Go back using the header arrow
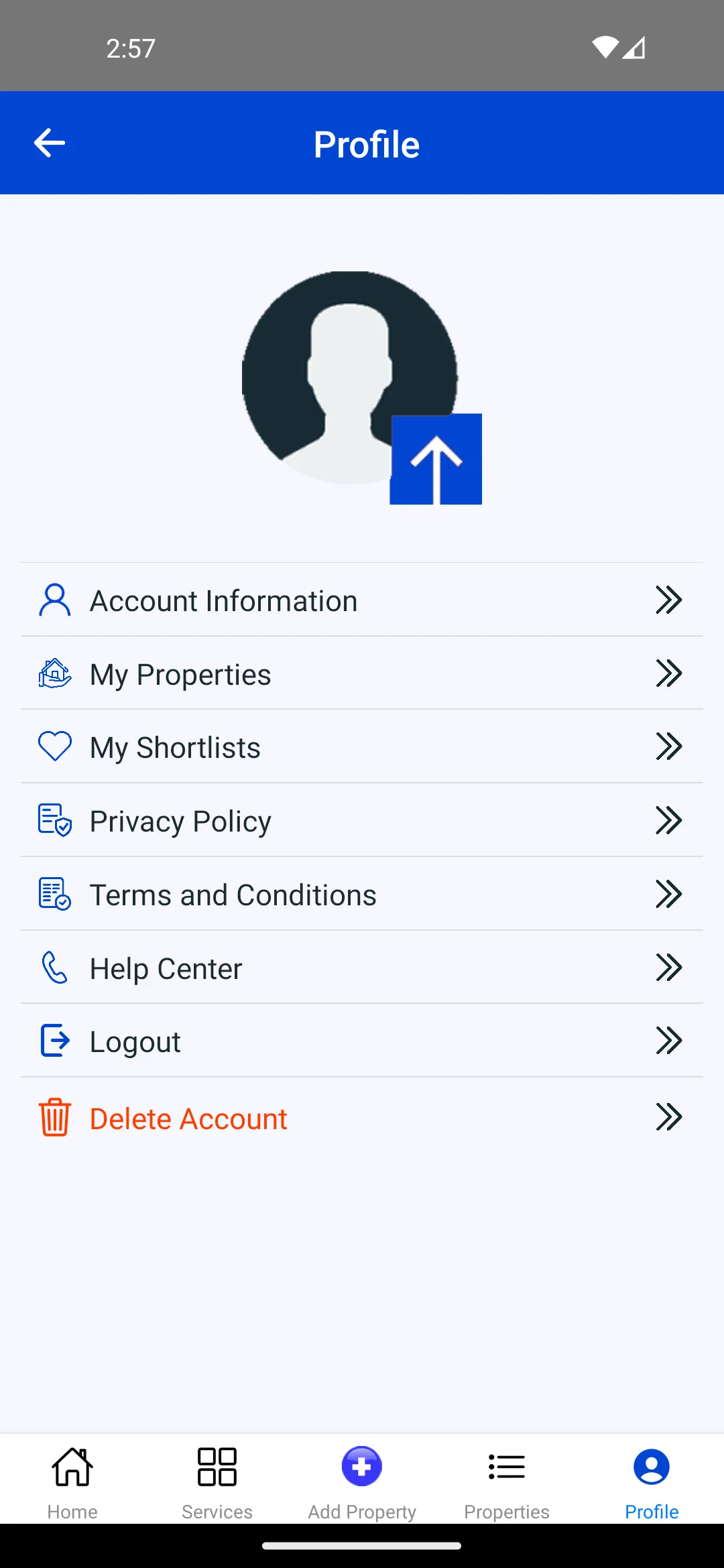Screen dimensions: 724x1568 tap(50, 143)
